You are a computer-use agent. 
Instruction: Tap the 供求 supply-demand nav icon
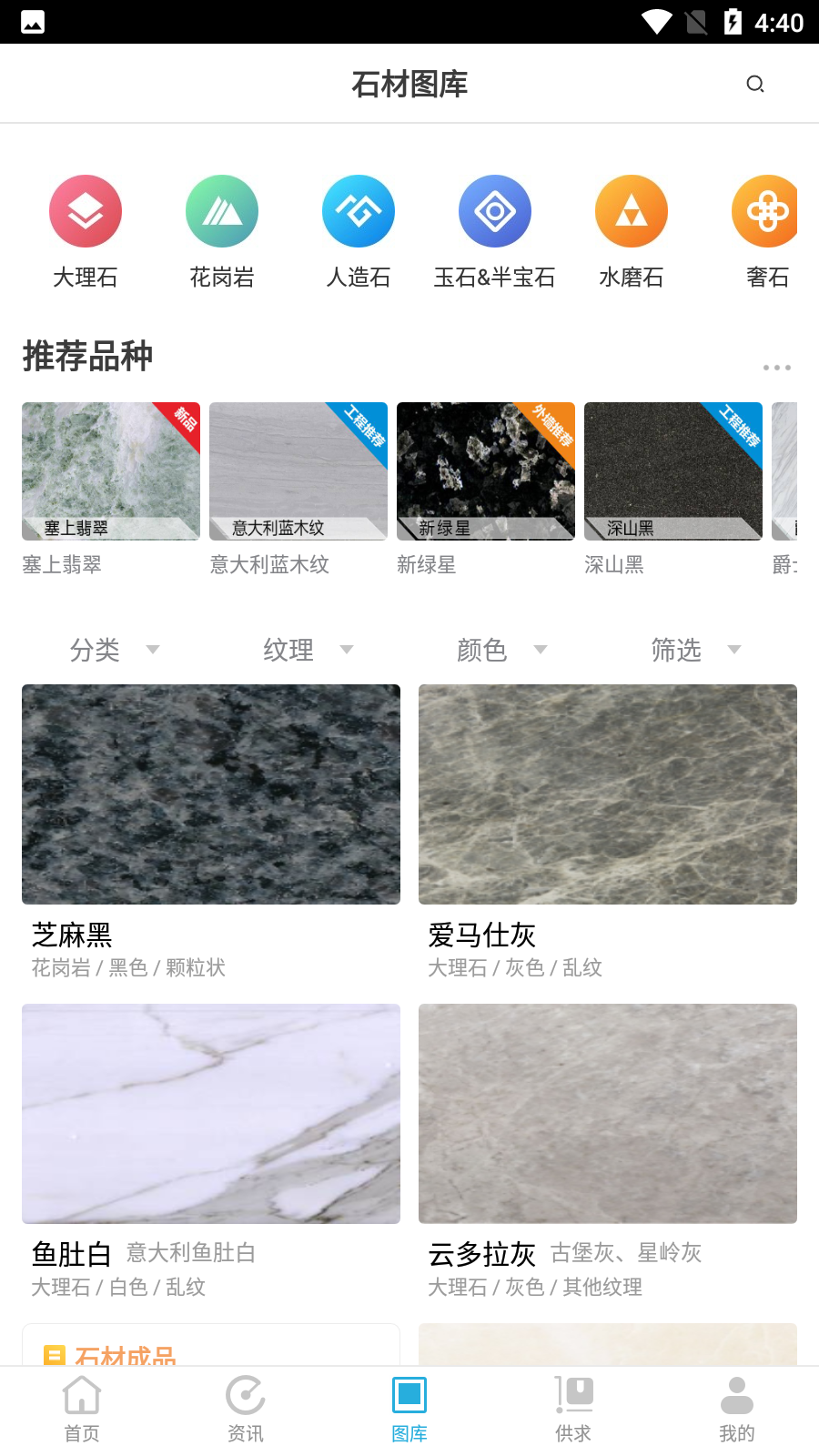pos(573,1406)
